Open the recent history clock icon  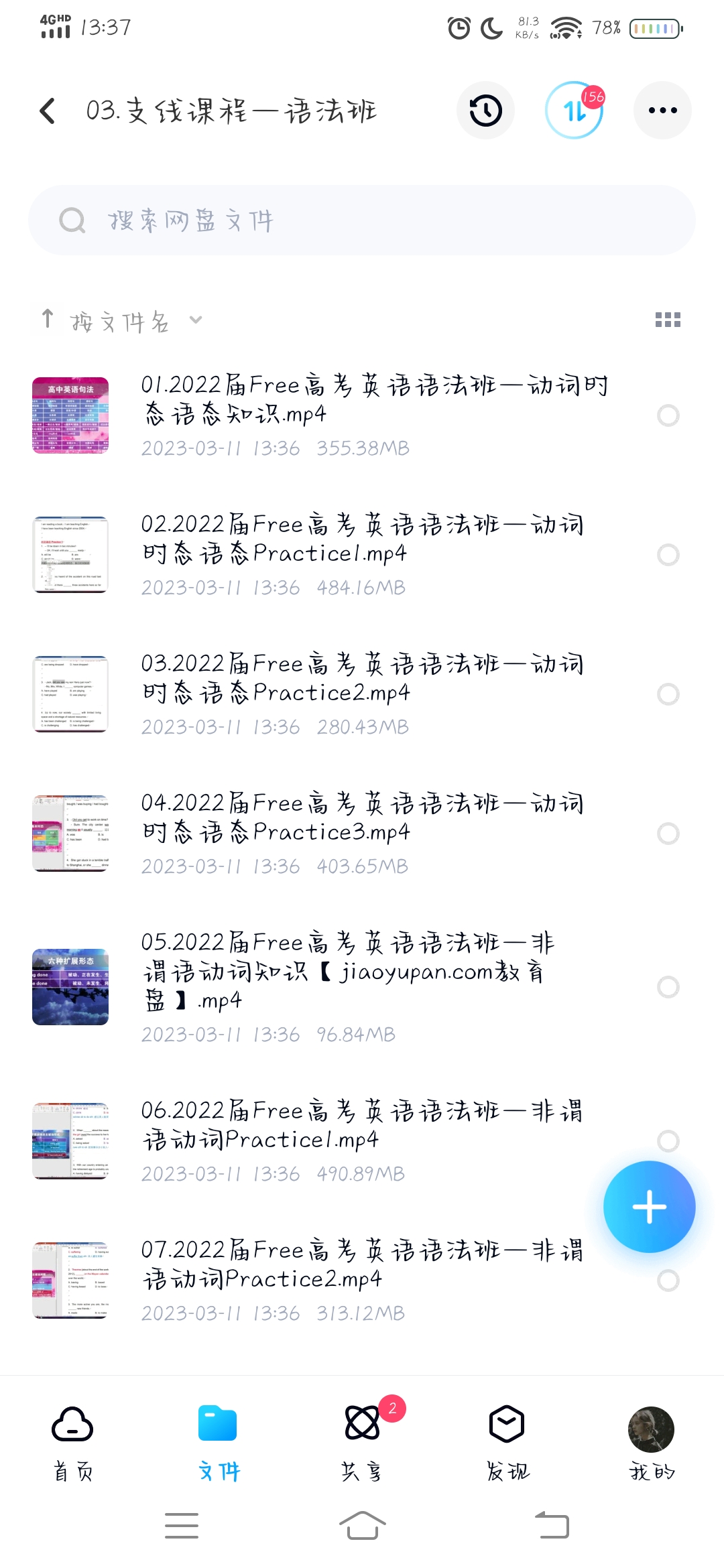click(x=485, y=111)
